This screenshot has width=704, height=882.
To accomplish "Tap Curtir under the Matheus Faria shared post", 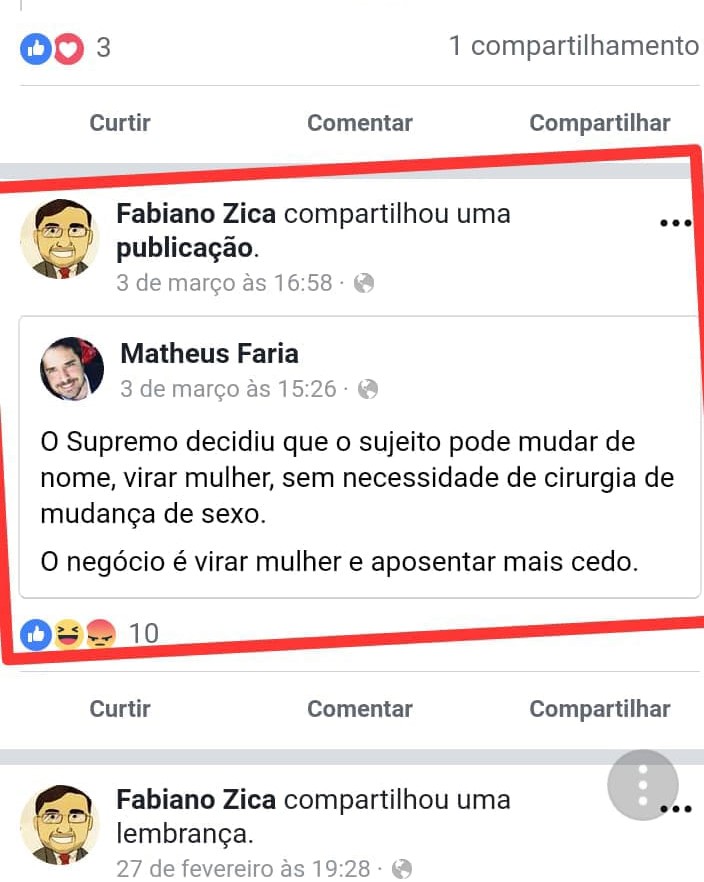I will click(x=120, y=709).
